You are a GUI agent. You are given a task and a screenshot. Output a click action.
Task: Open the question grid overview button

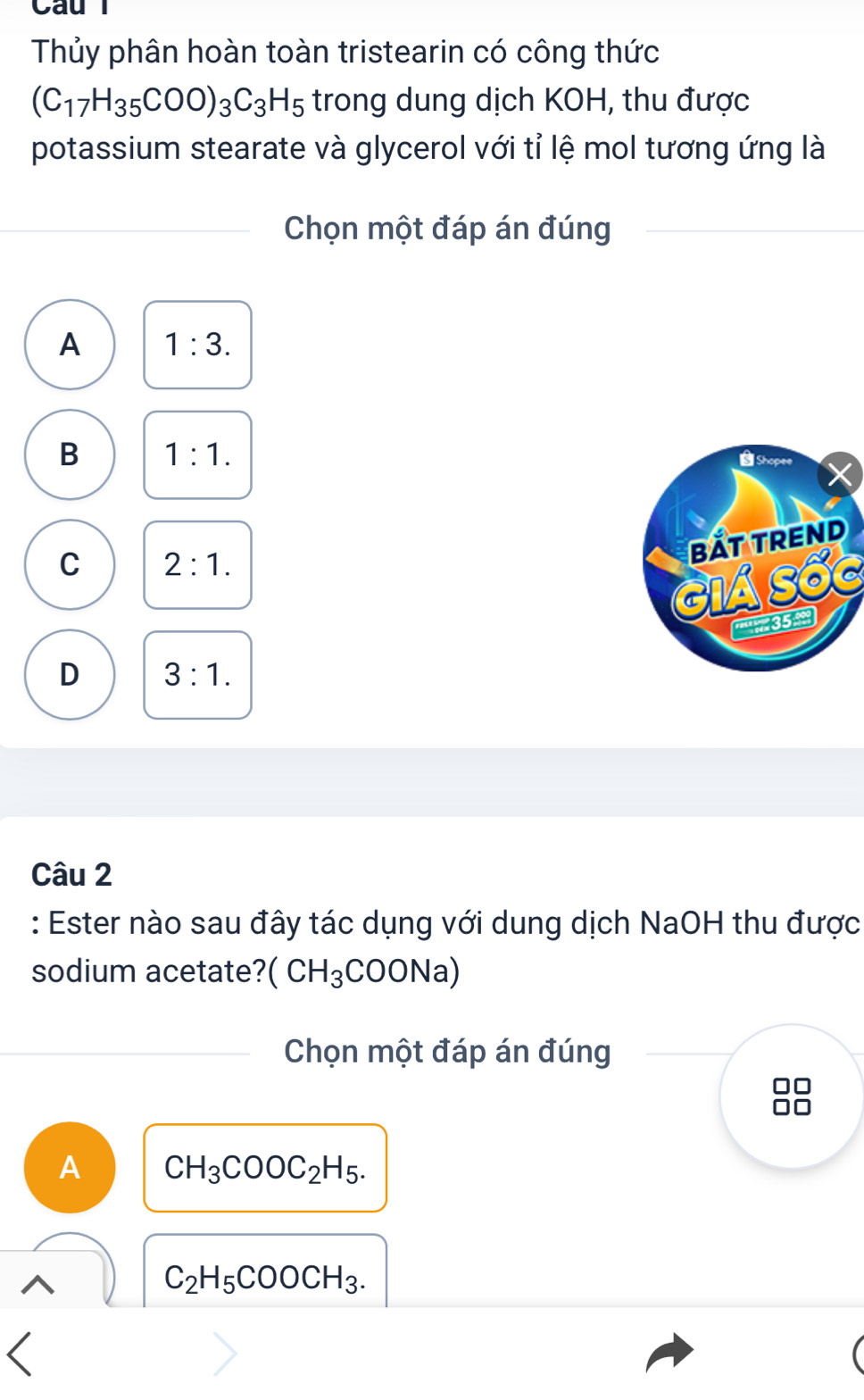[x=792, y=1096]
